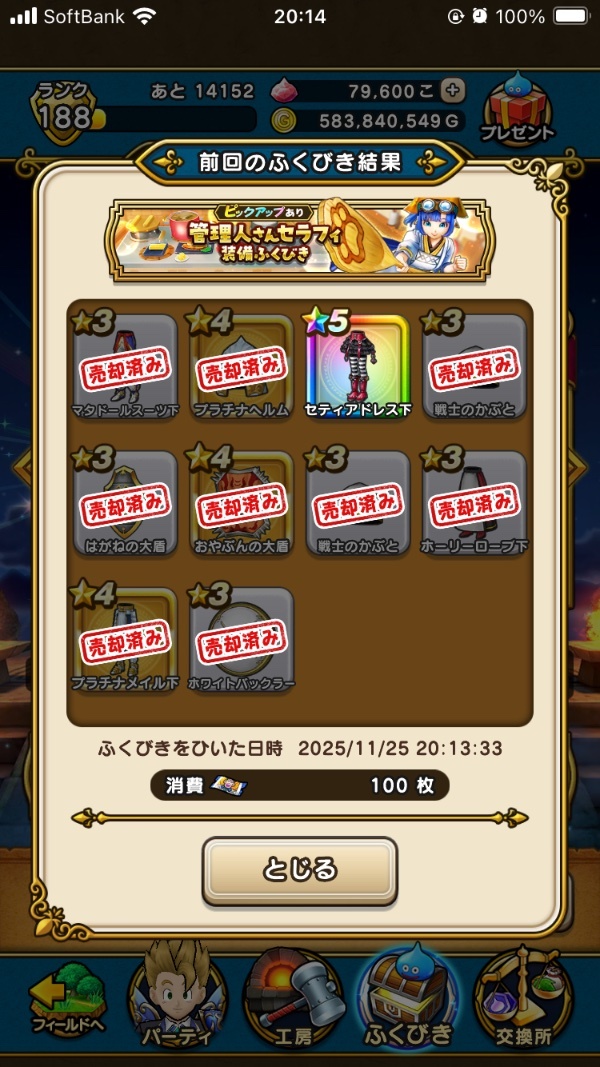Open the プレゼント gift box
Image resolution: width=600 pixels, height=1067 pixels.
[x=518, y=108]
